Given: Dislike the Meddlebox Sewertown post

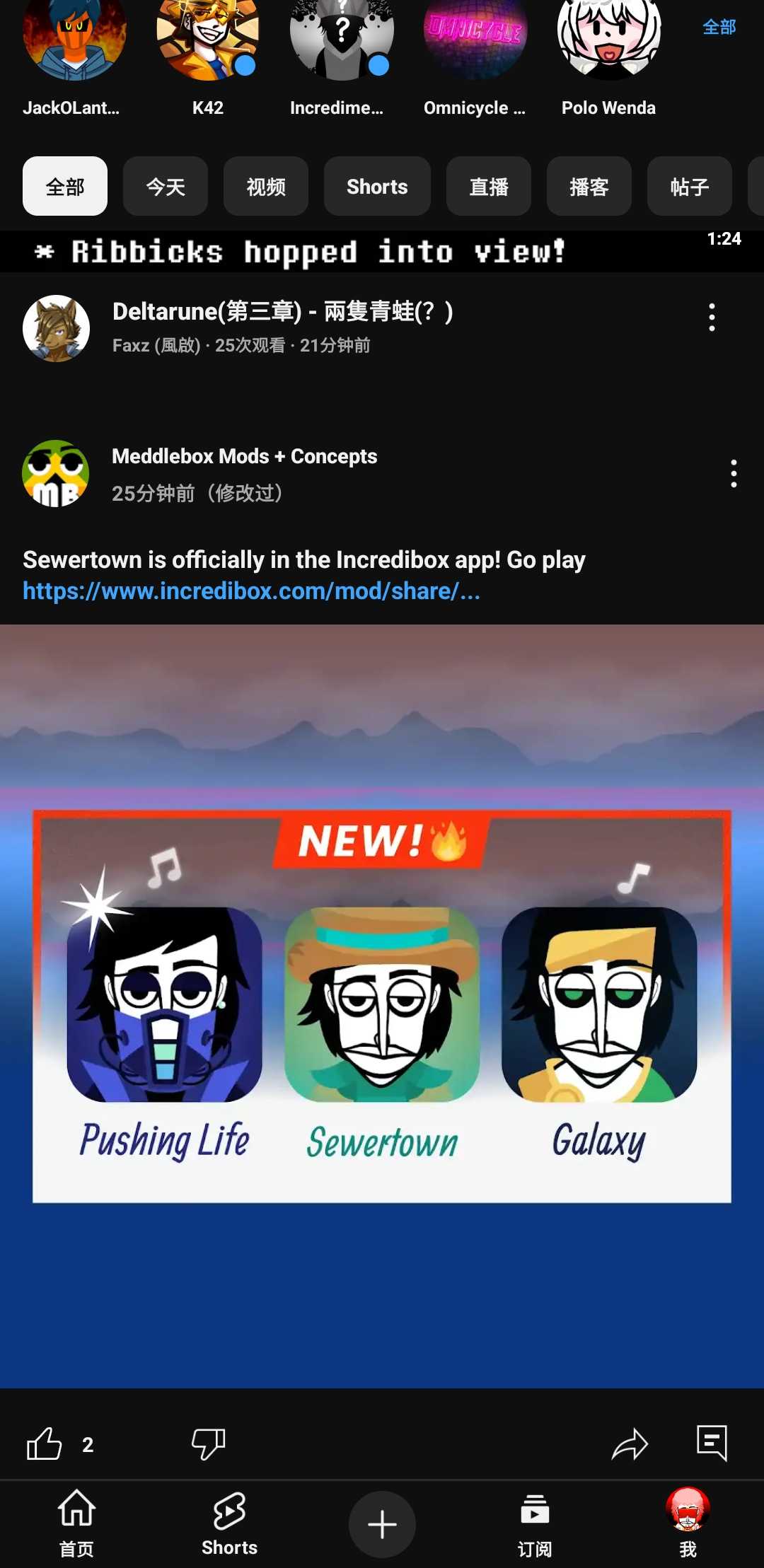Looking at the screenshot, I should click(x=208, y=1444).
